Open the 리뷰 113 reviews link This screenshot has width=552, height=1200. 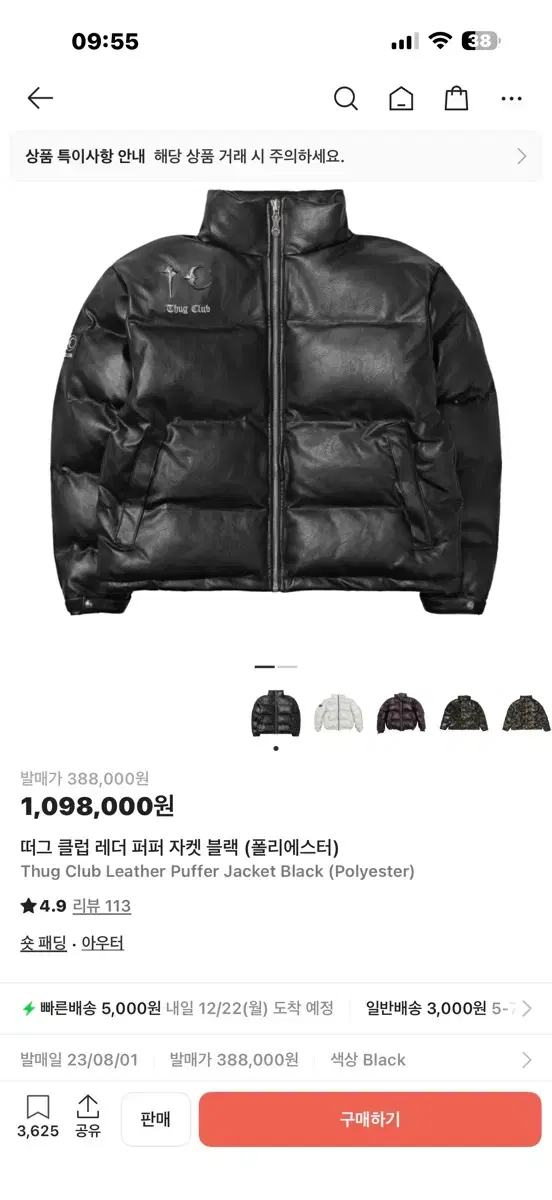coord(102,906)
